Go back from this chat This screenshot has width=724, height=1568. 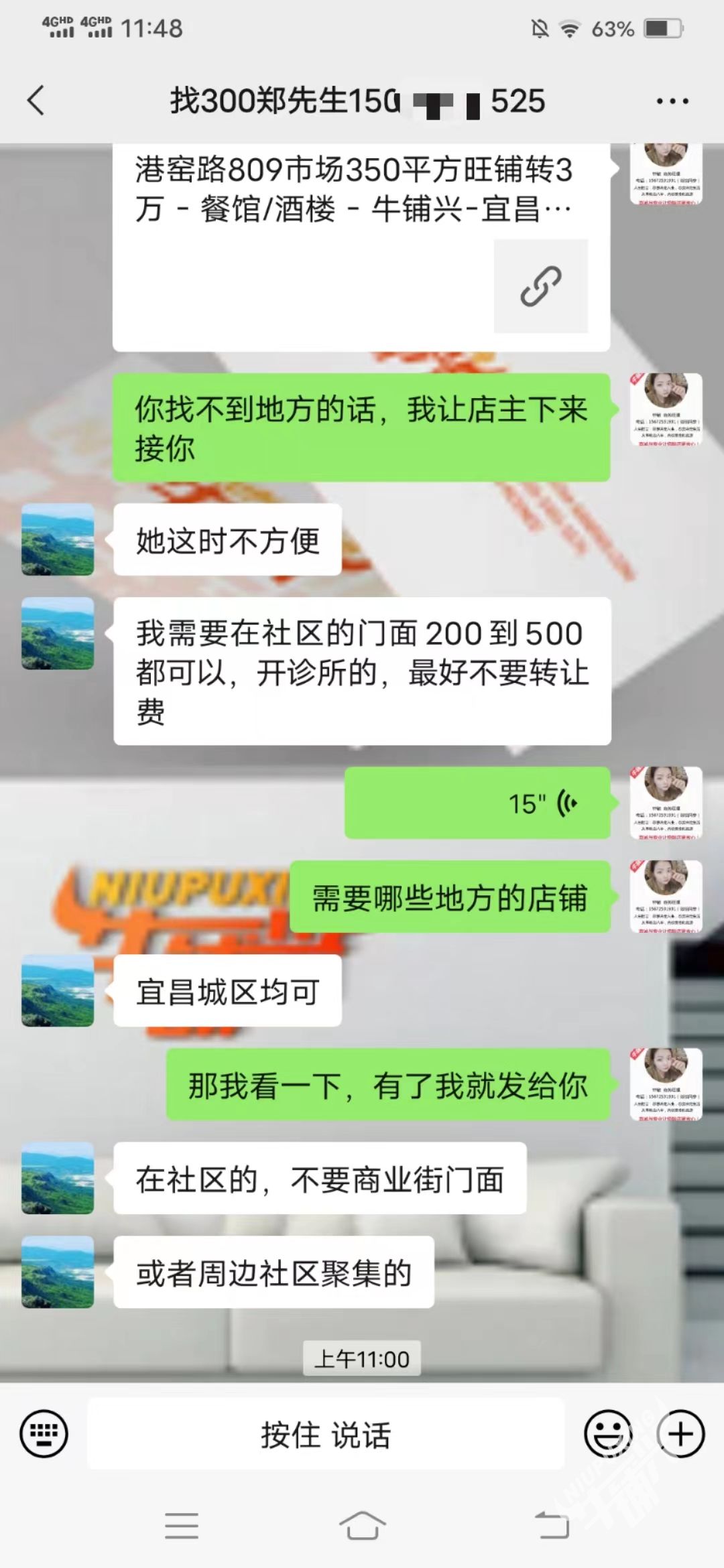pos(36,101)
